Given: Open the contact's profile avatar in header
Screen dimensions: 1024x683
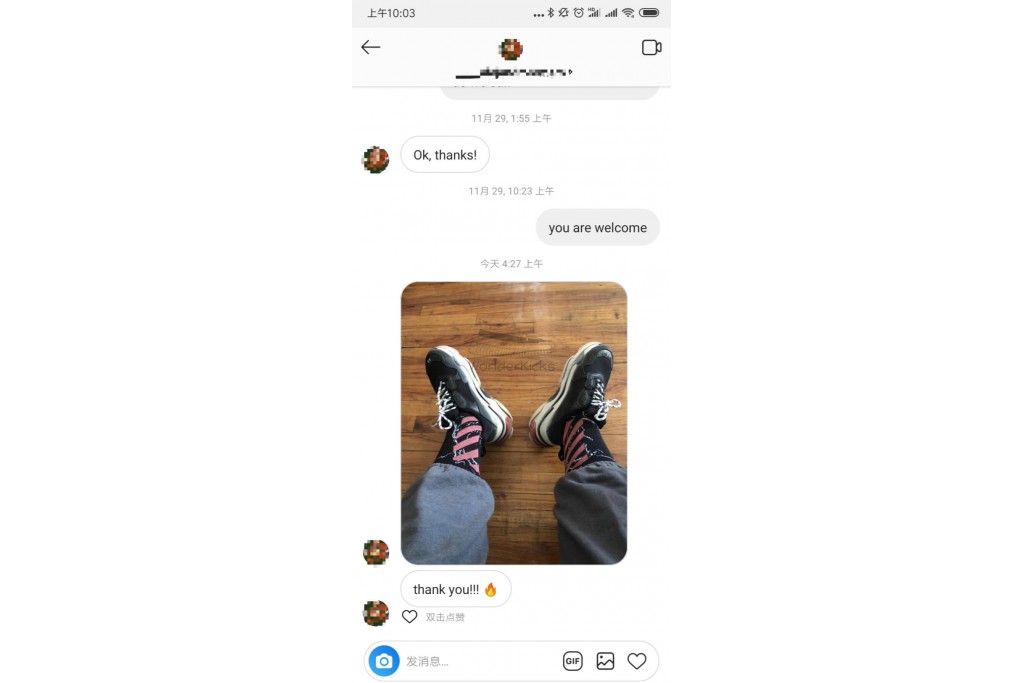Looking at the screenshot, I should [x=511, y=49].
